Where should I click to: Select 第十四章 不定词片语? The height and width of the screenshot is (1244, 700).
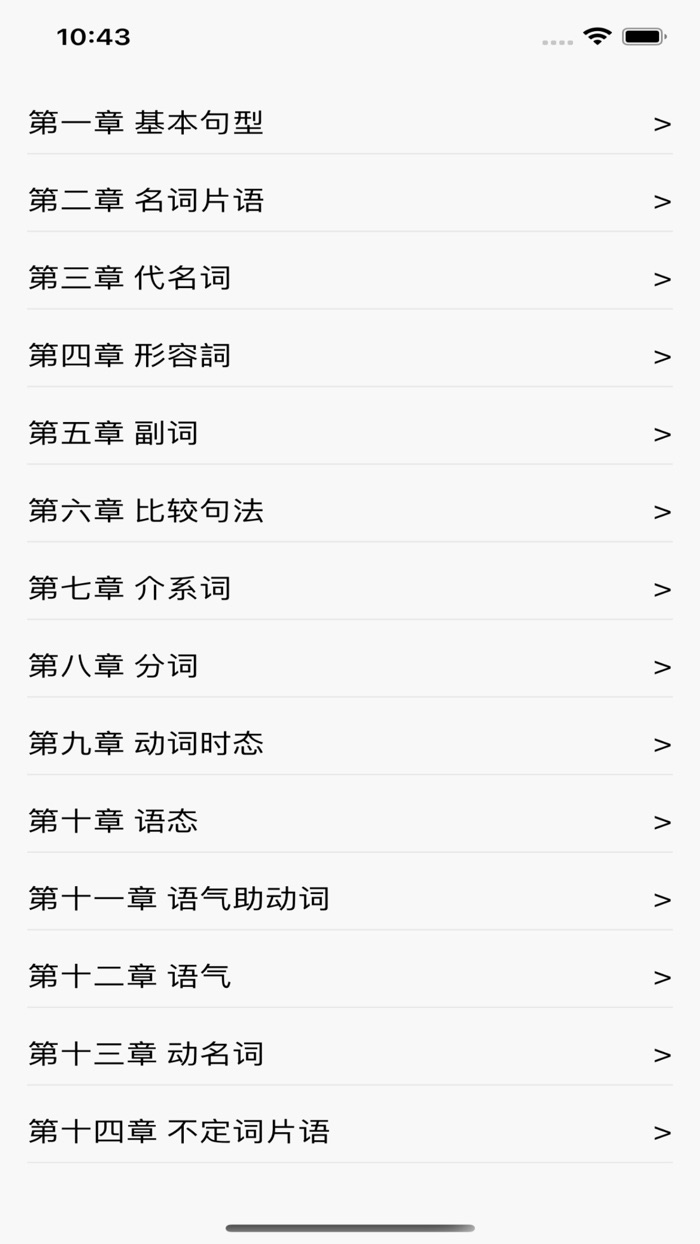click(x=350, y=1132)
